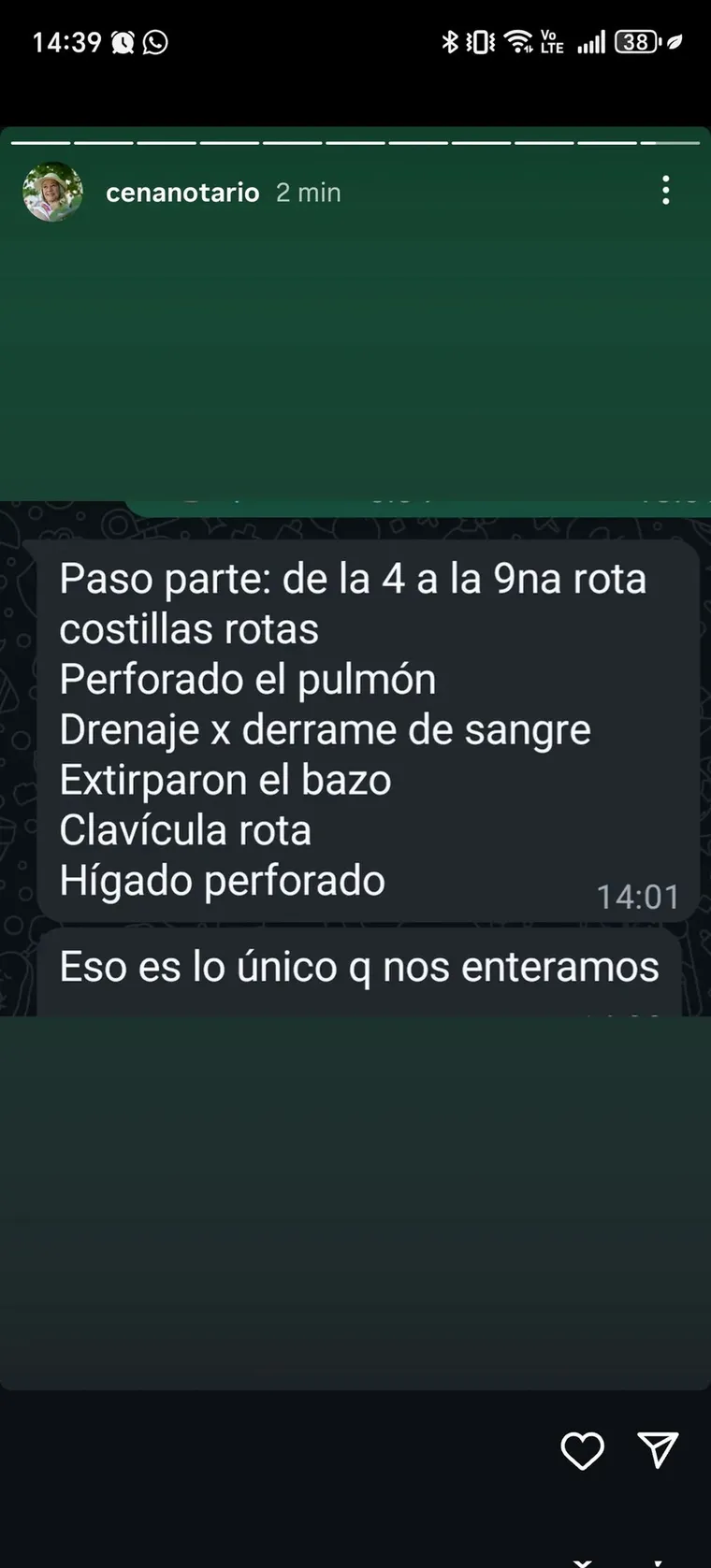Screen dimensions: 711x1568
Task: Tap the clock showing 14:39 to open notifications
Action: (x=65, y=41)
